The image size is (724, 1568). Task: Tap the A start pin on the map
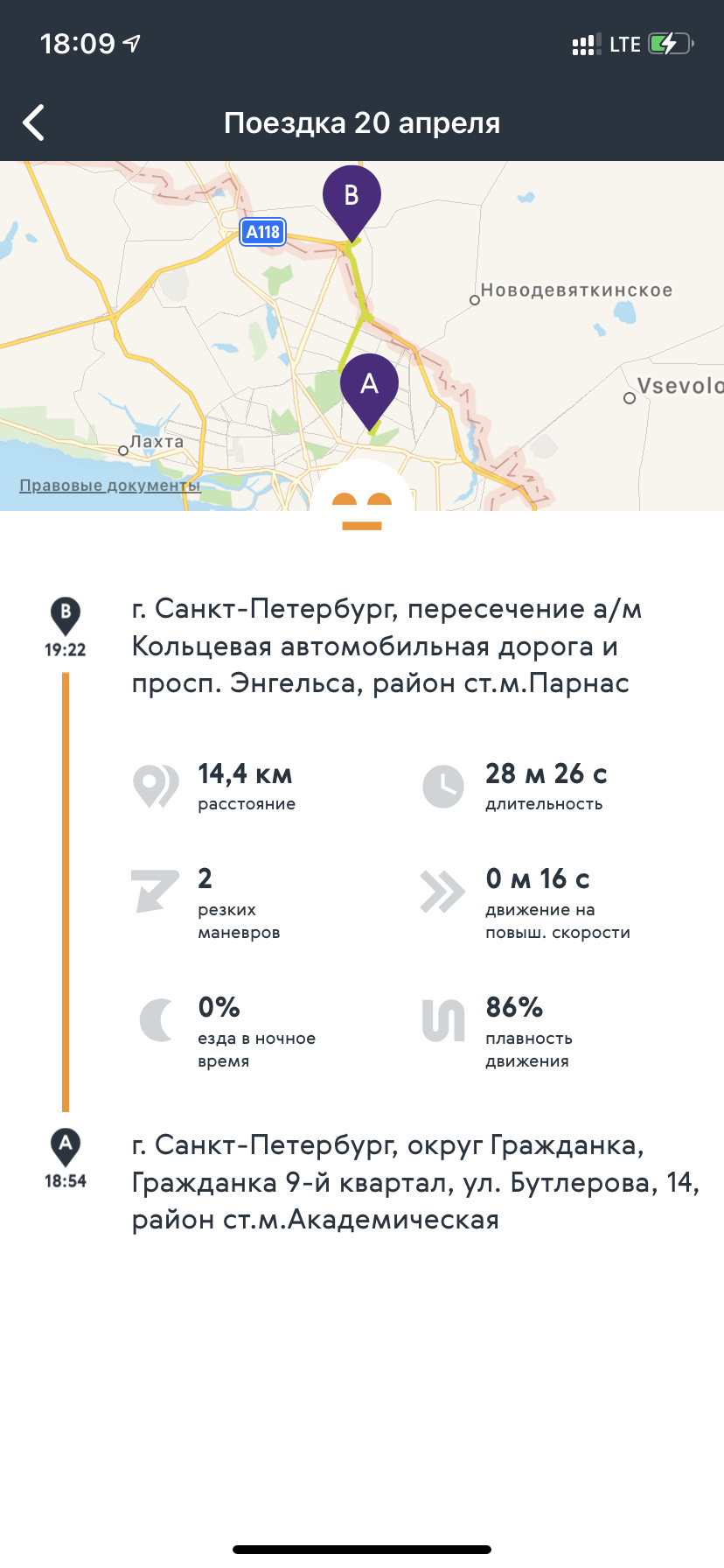click(369, 386)
